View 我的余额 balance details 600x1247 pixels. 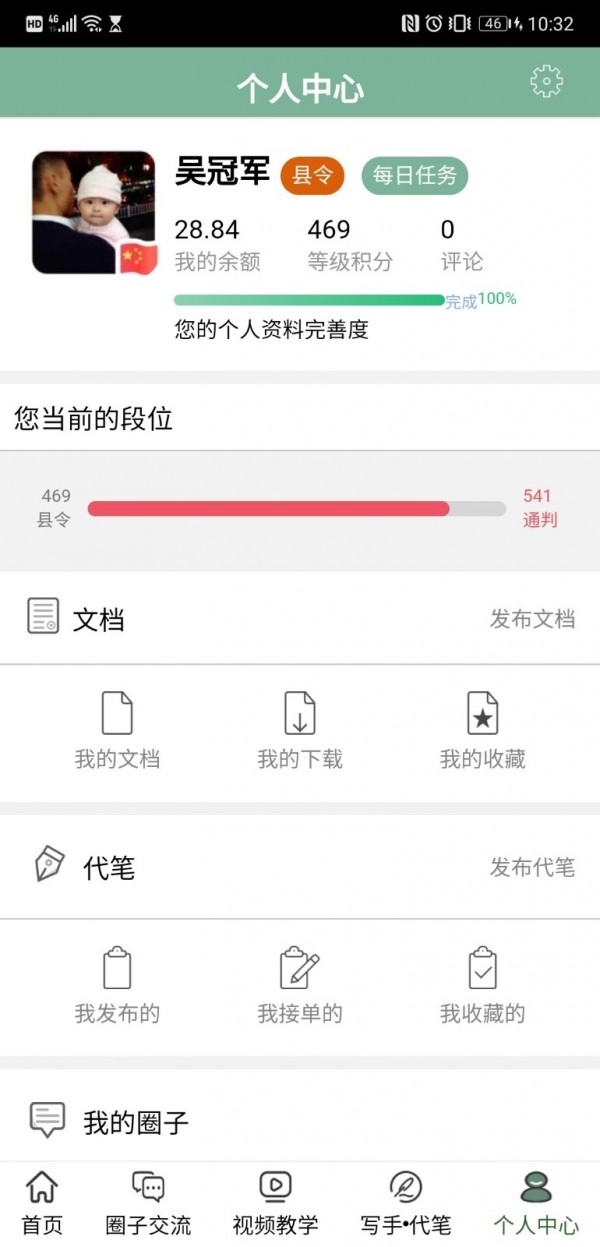click(217, 245)
